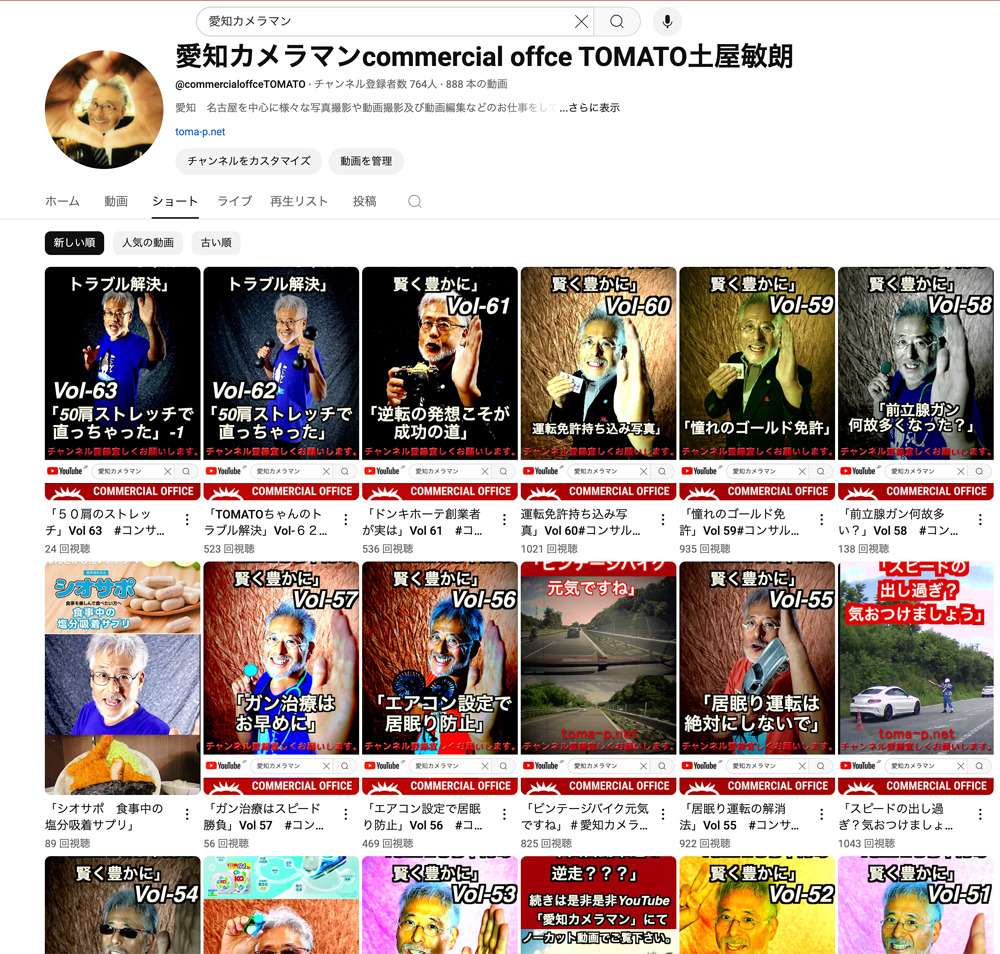Open the 再生リスト tab
Screen dimensions: 1000x954
299,201
